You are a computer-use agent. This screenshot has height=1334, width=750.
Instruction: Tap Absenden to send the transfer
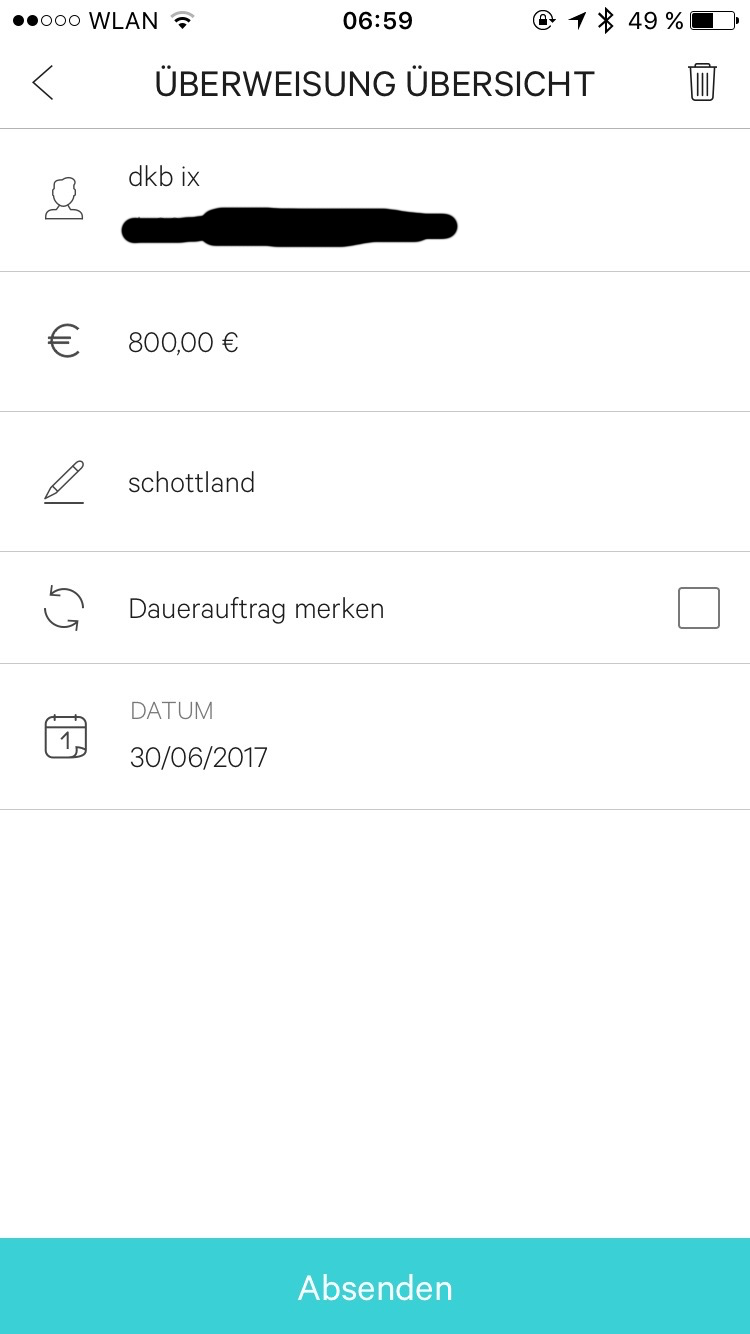pyautogui.click(x=375, y=1286)
